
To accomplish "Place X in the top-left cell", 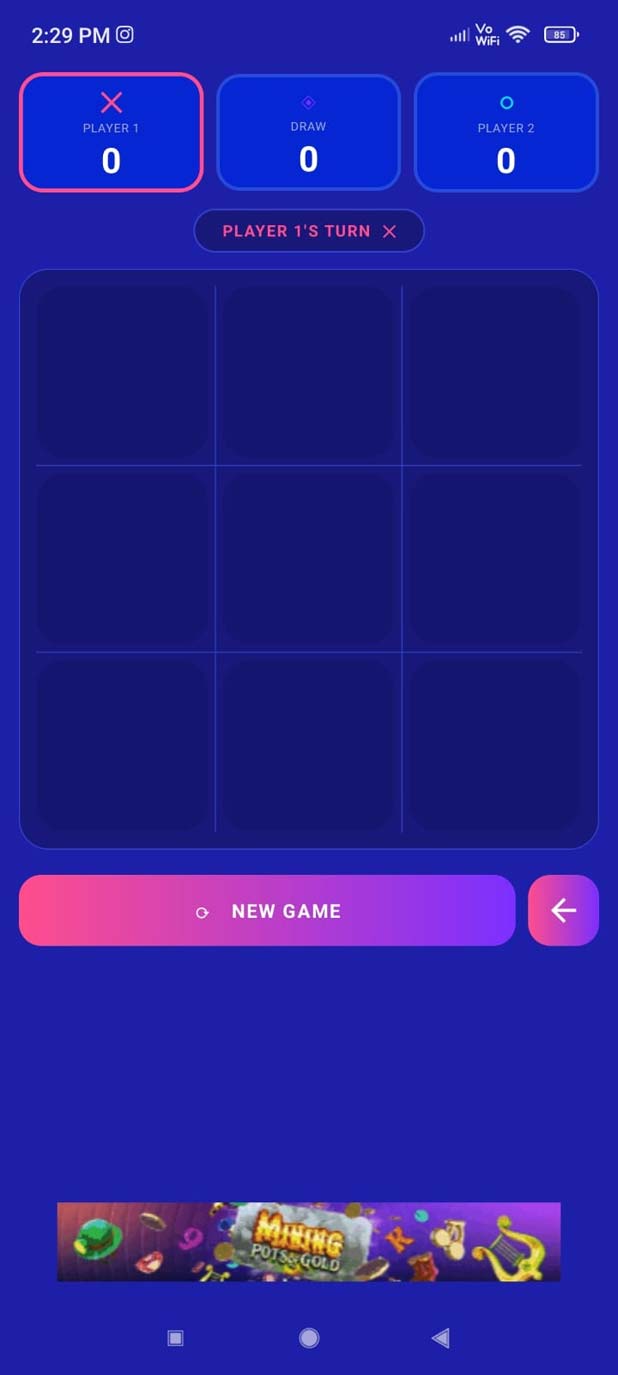I will tap(122, 372).
